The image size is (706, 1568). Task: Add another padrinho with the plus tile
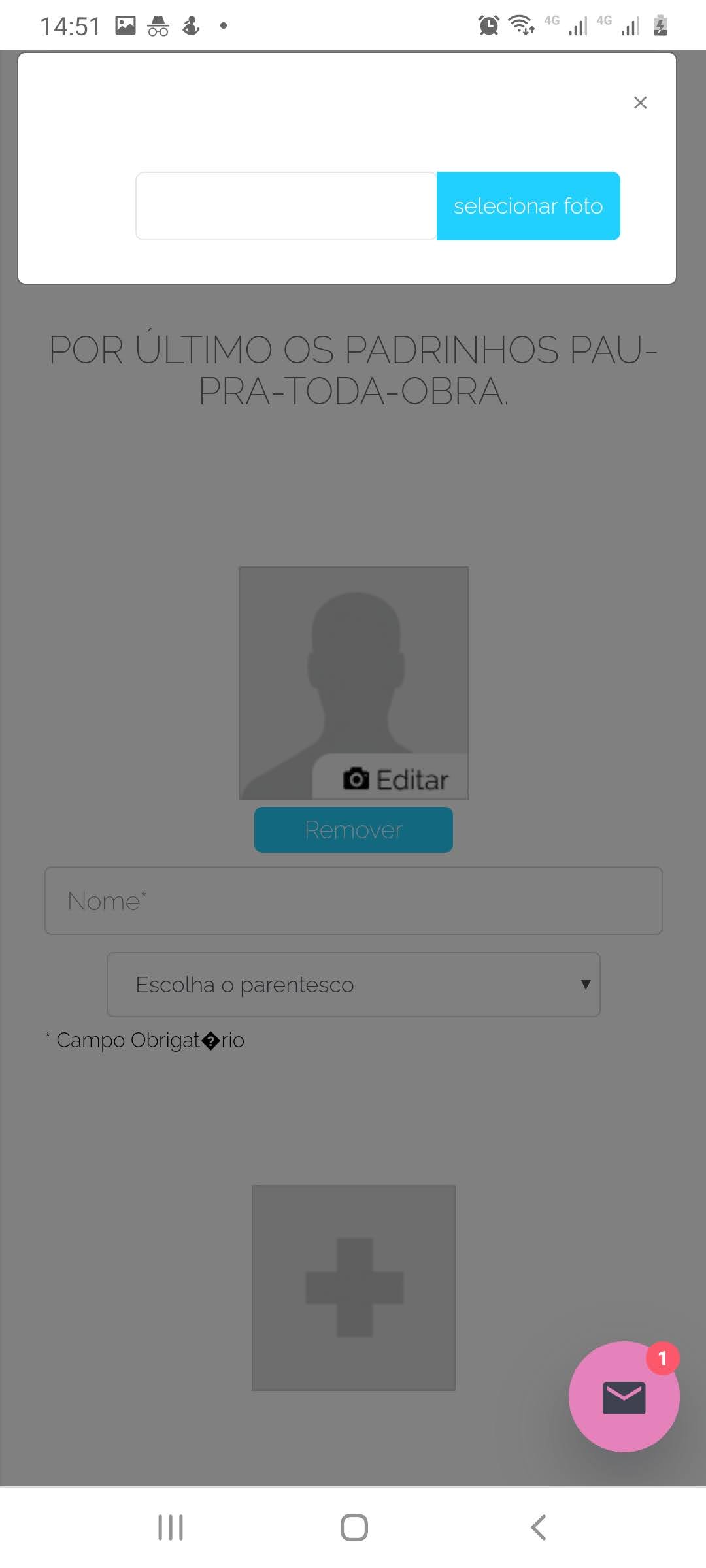pyautogui.click(x=354, y=1288)
